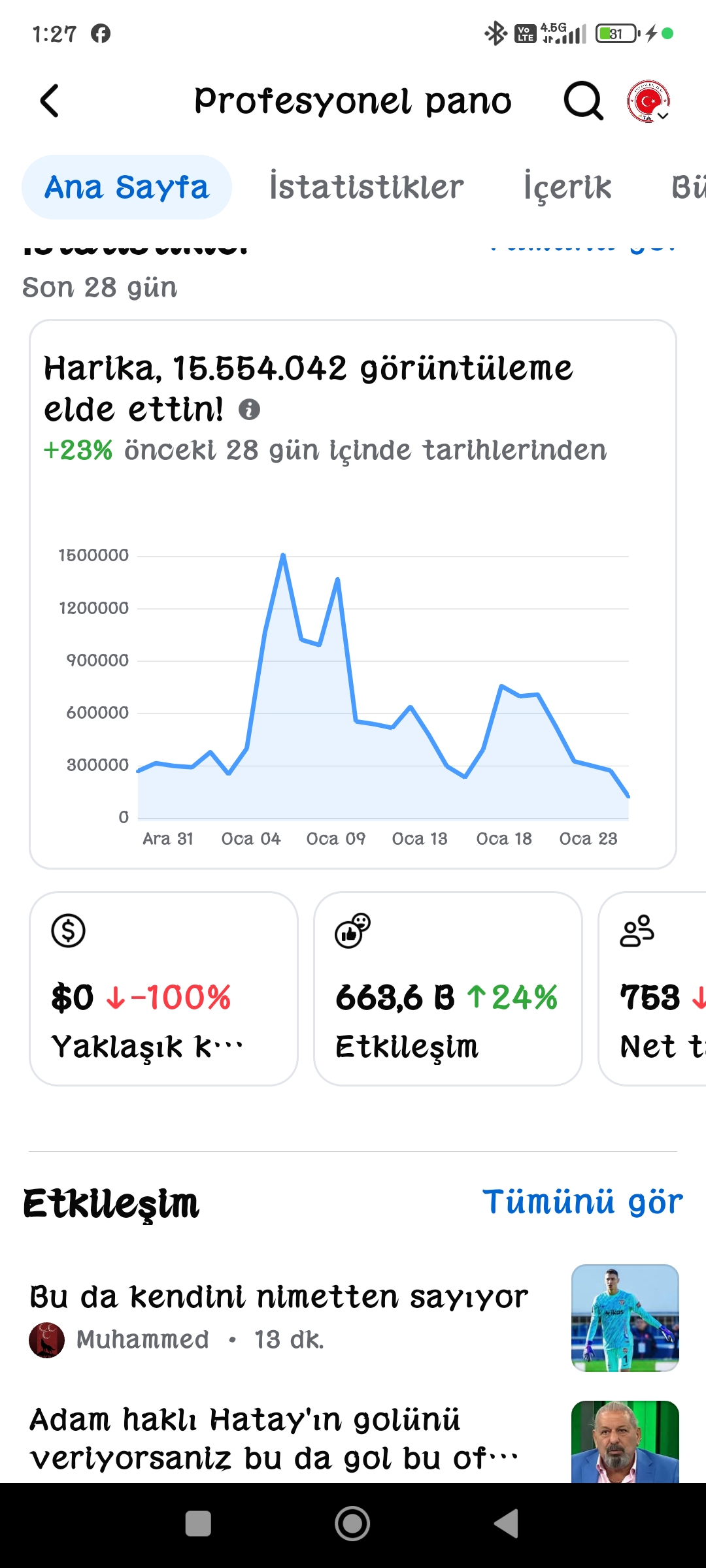Open the profile switcher avatar
706x1568 pixels.
point(648,101)
